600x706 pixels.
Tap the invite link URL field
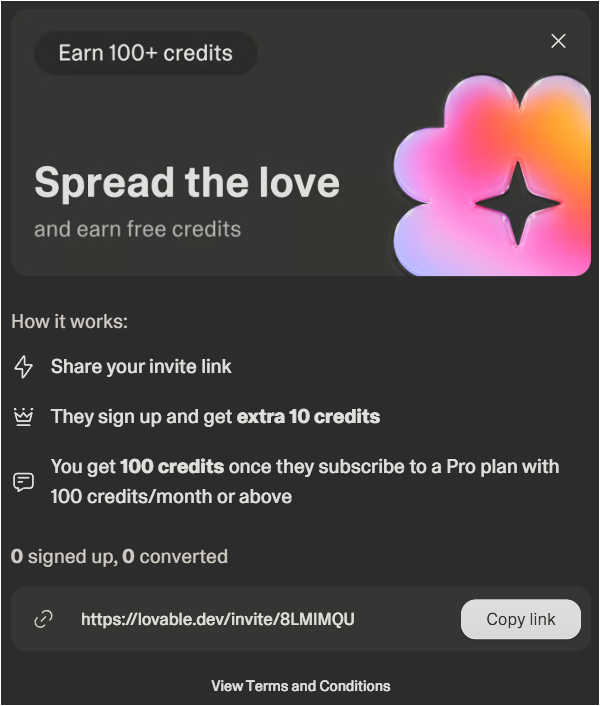[218, 620]
